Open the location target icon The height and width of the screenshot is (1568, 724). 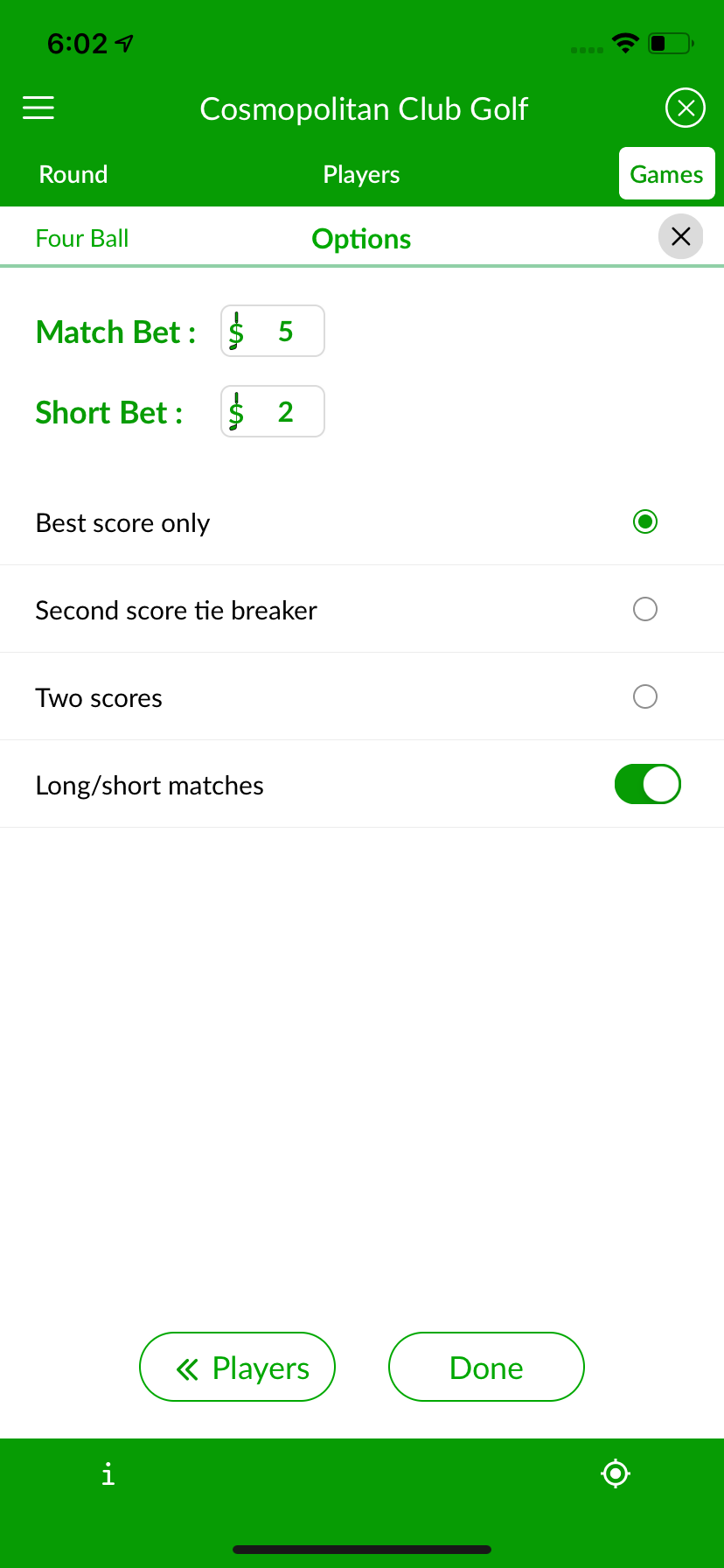point(616,1473)
